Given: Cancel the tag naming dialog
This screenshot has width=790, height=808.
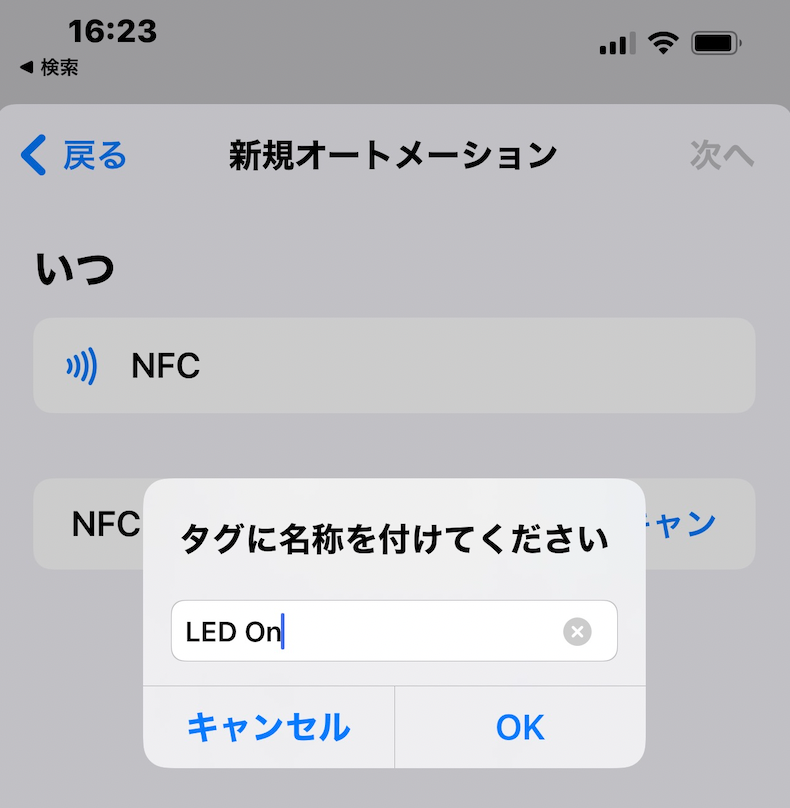Looking at the screenshot, I should pyautogui.click(x=268, y=727).
